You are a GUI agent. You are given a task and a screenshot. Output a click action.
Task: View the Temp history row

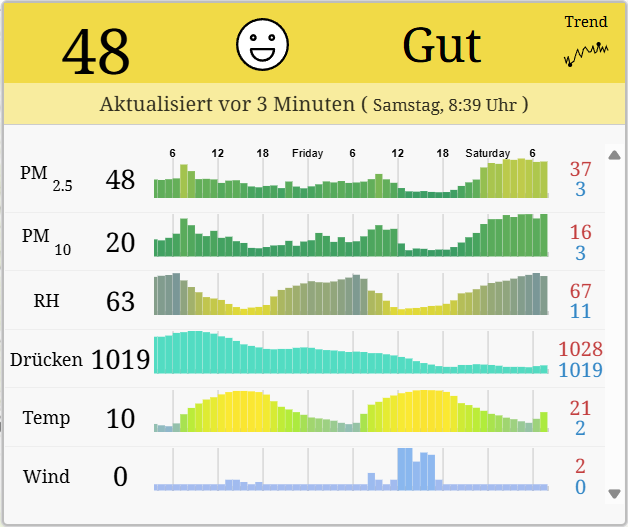[300, 417]
